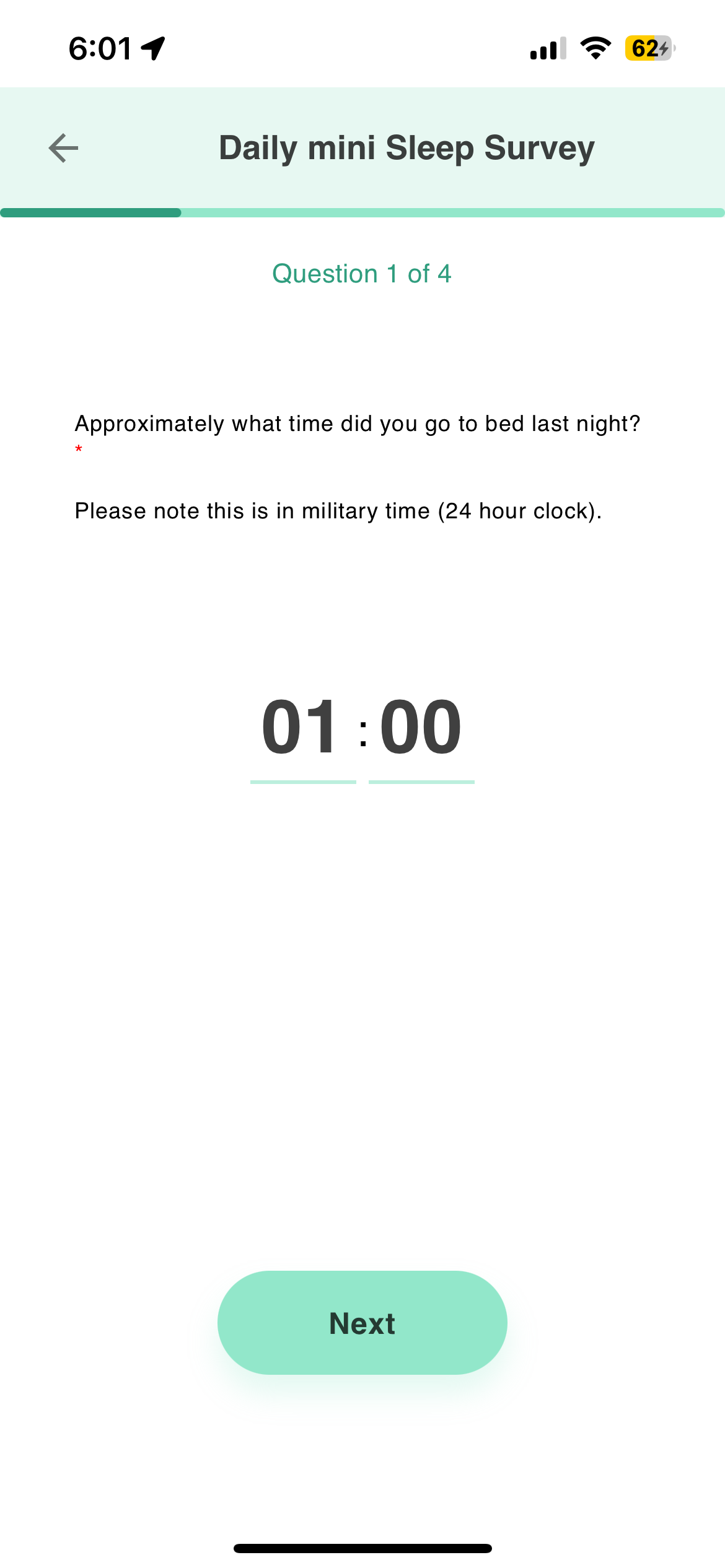Tap the military time note text
Image resolution: width=725 pixels, height=1568 pixels.
click(338, 511)
